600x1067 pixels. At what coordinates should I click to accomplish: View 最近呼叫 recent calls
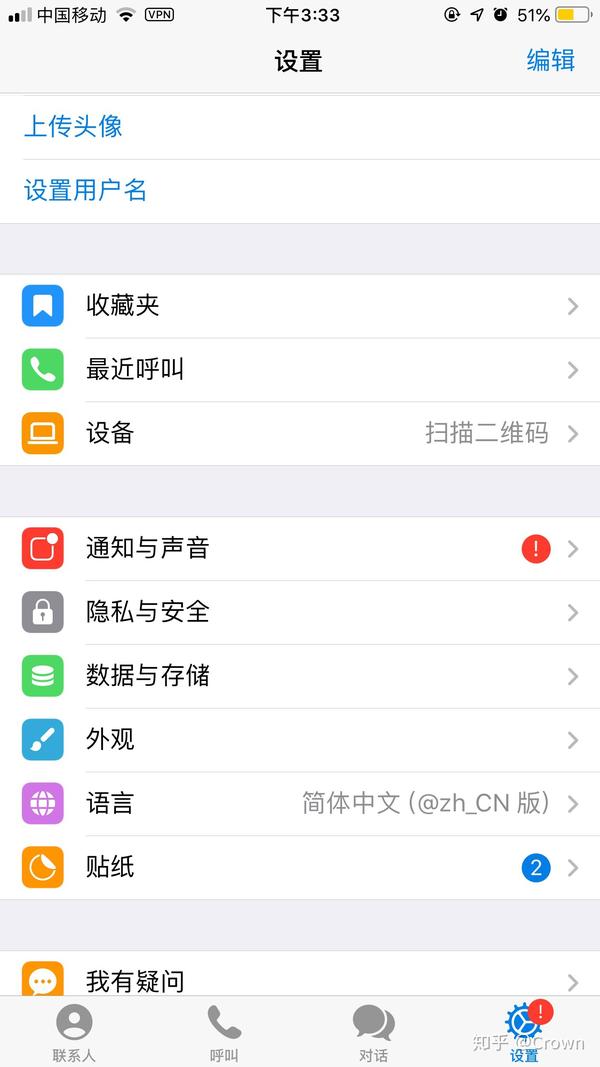(x=300, y=370)
